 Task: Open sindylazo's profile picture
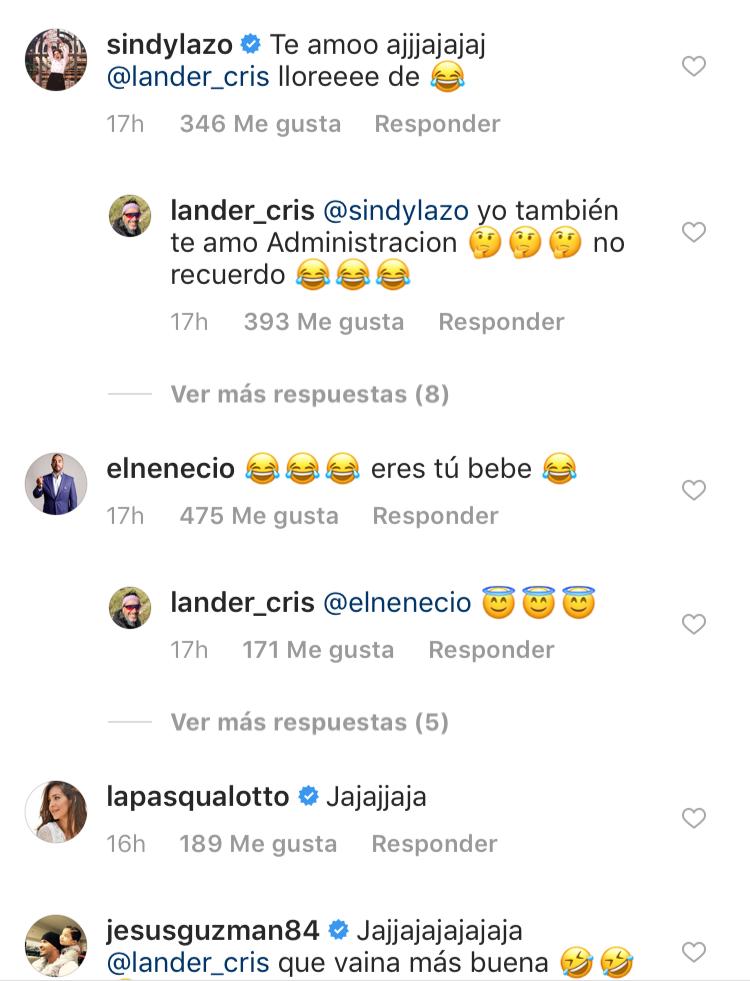coord(56,59)
